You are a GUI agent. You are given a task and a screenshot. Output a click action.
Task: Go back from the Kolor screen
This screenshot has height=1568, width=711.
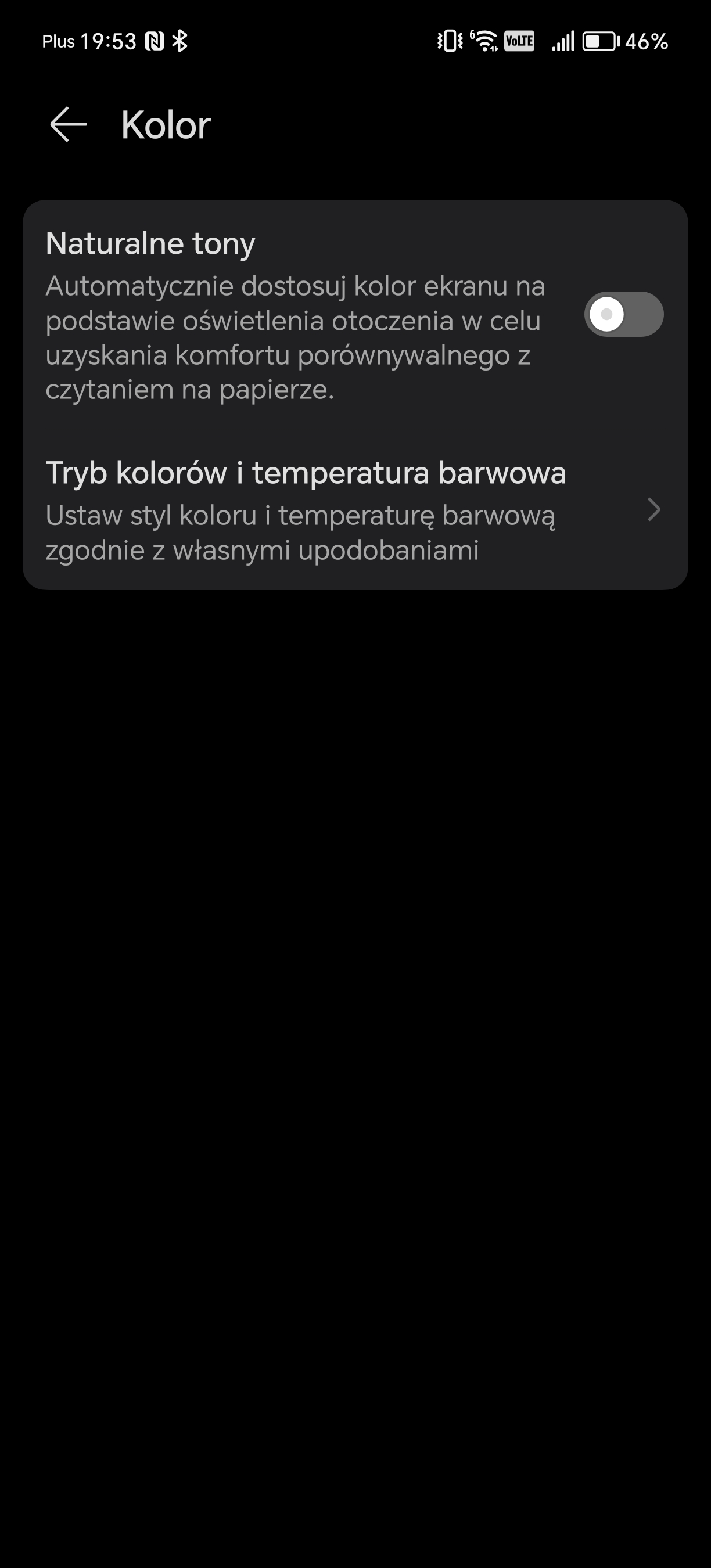68,124
